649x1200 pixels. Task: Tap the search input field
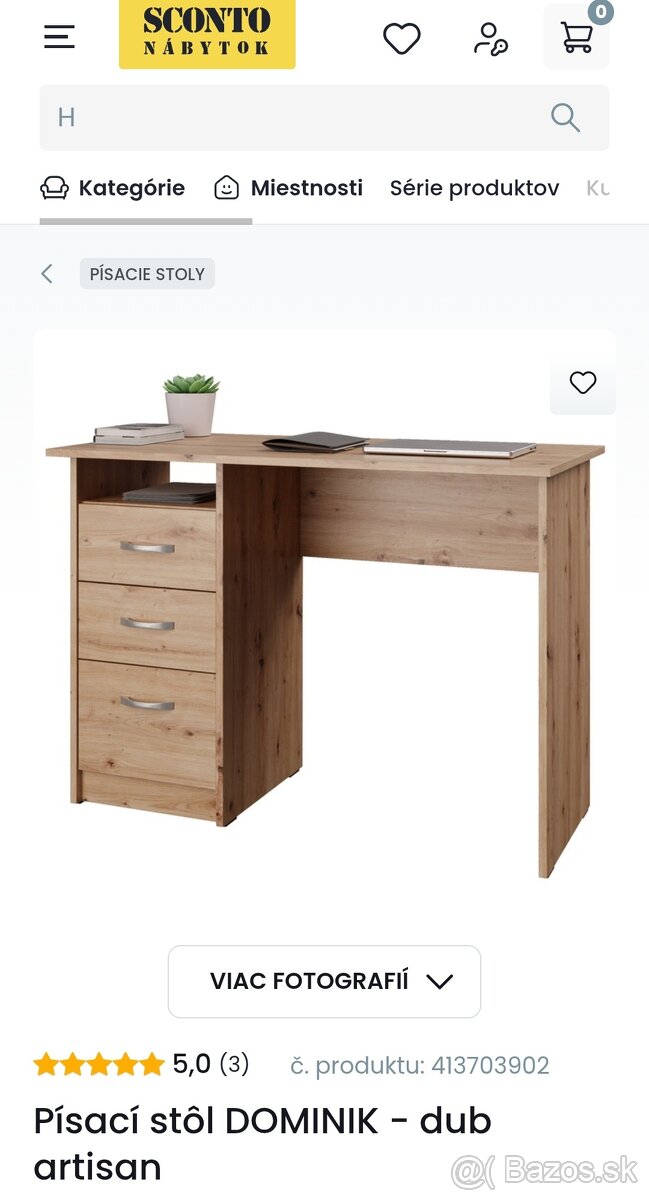[x=290, y=118]
